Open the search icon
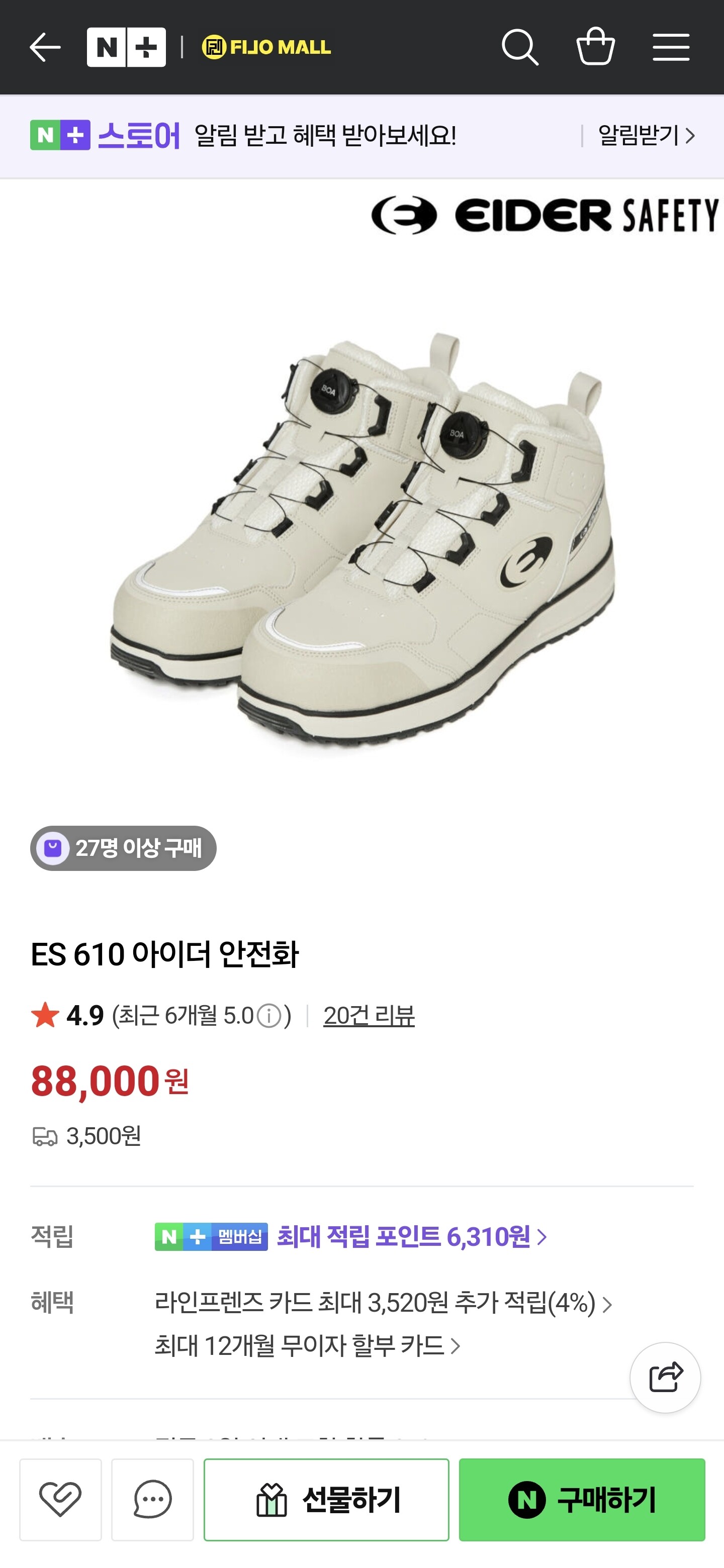 [x=520, y=47]
